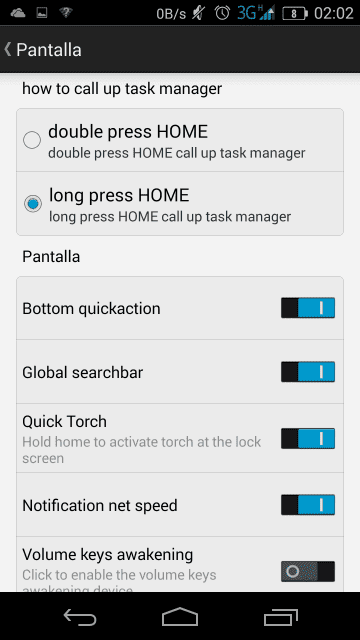The height and width of the screenshot is (640, 360).
Task: Switch off Quick Torch
Action: coord(308,439)
